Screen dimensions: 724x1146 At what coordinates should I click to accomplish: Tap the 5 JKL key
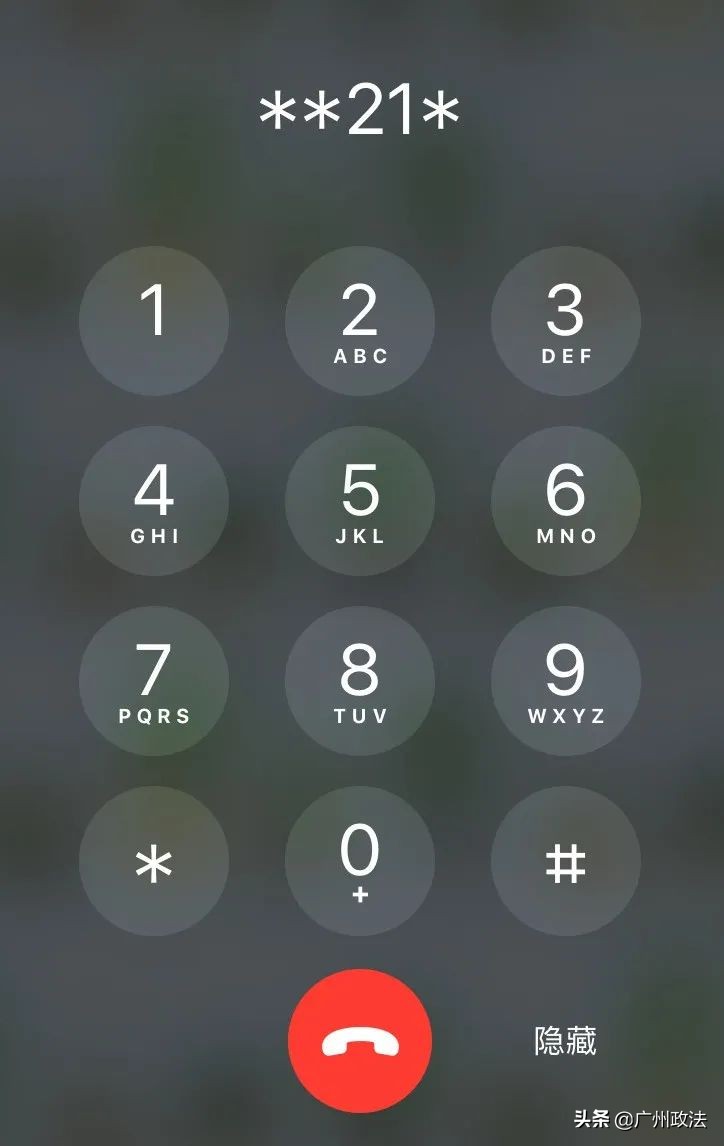click(x=360, y=501)
